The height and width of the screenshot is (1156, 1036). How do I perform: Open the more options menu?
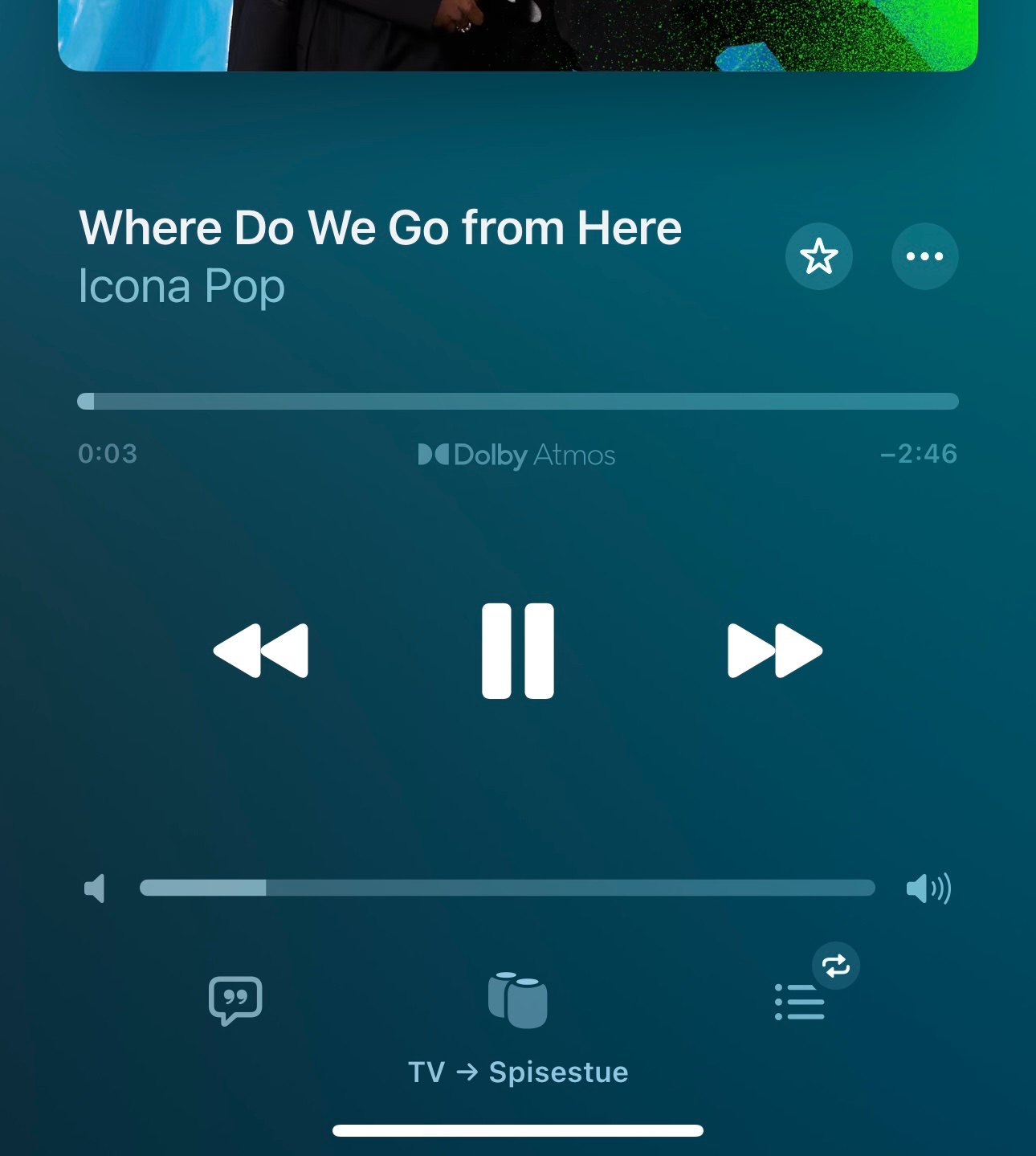click(924, 256)
